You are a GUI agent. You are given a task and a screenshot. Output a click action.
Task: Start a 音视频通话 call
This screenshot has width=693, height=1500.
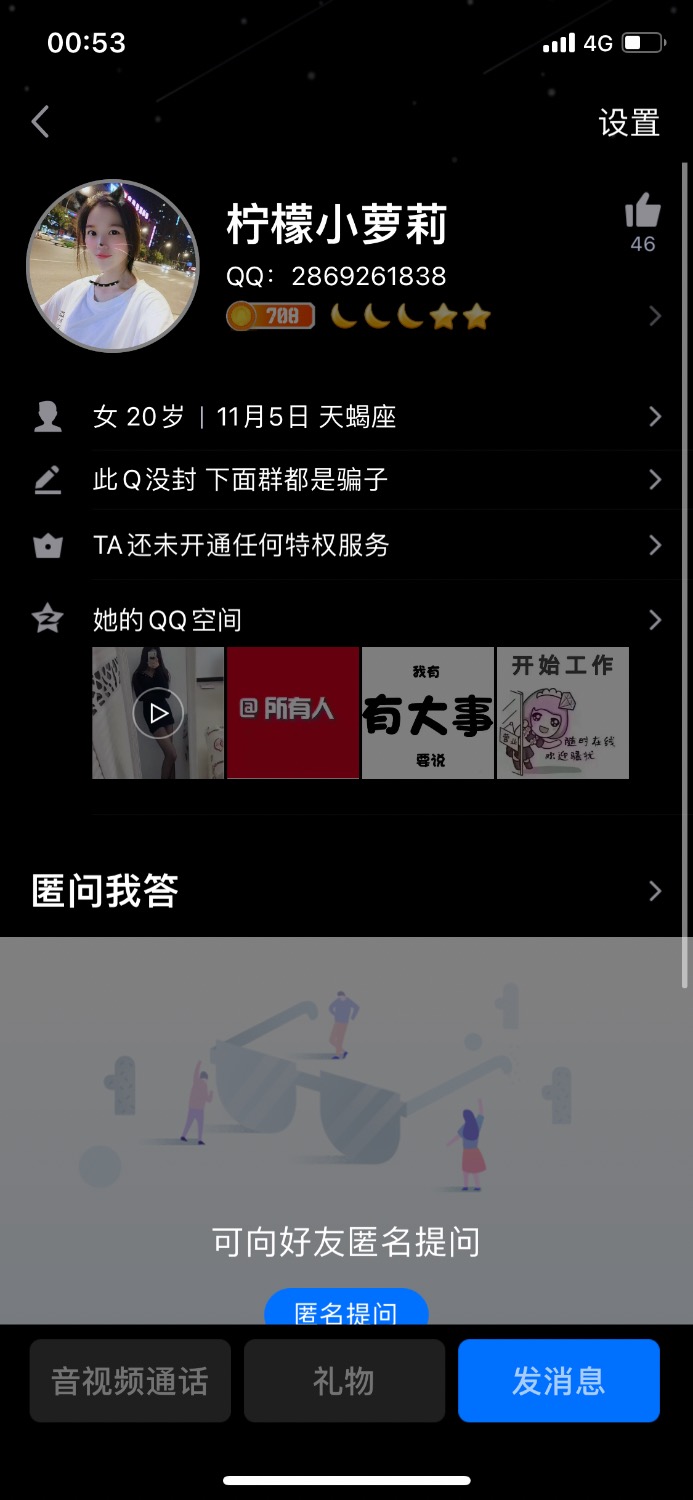(130, 1381)
